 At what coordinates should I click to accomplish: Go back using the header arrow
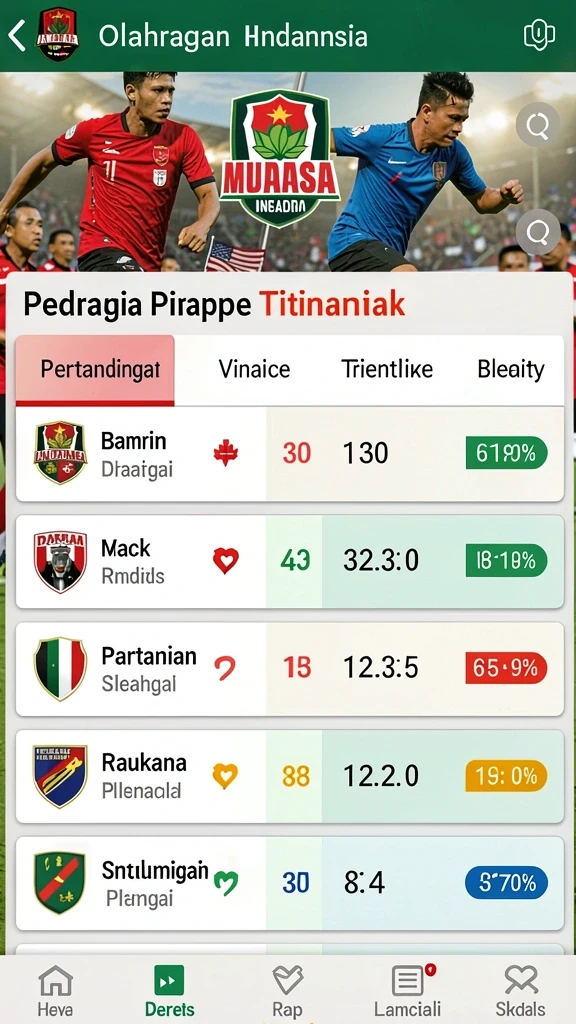pyautogui.click(x=17, y=35)
